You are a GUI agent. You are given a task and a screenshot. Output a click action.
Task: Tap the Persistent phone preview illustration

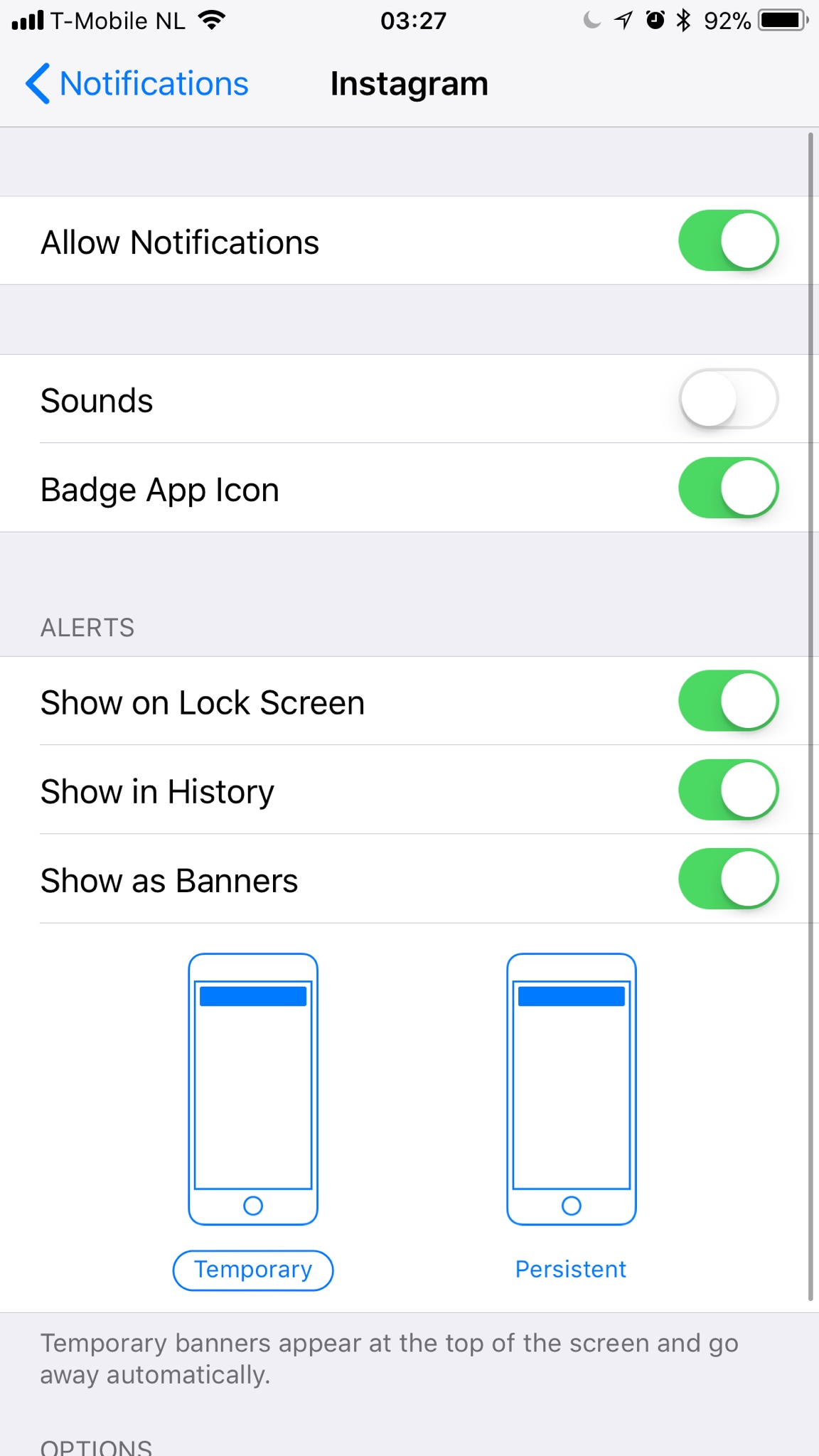569,1088
